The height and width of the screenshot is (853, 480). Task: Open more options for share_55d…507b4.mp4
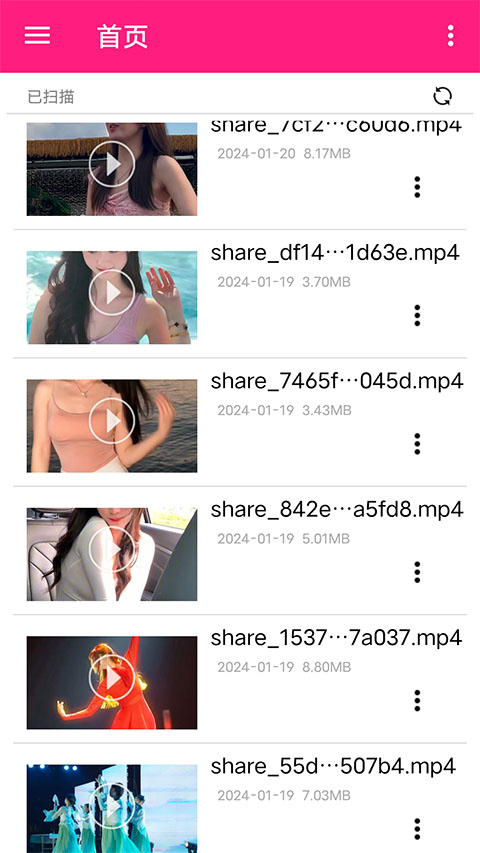(x=417, y=829)
